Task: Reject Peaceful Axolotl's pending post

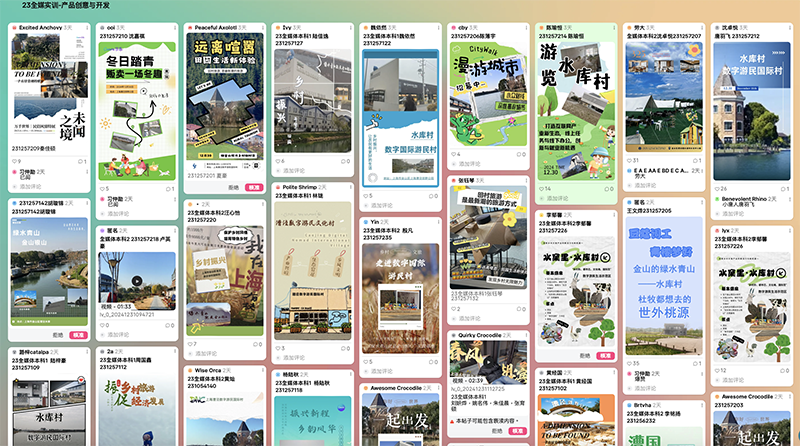Action: click(233, 187)
